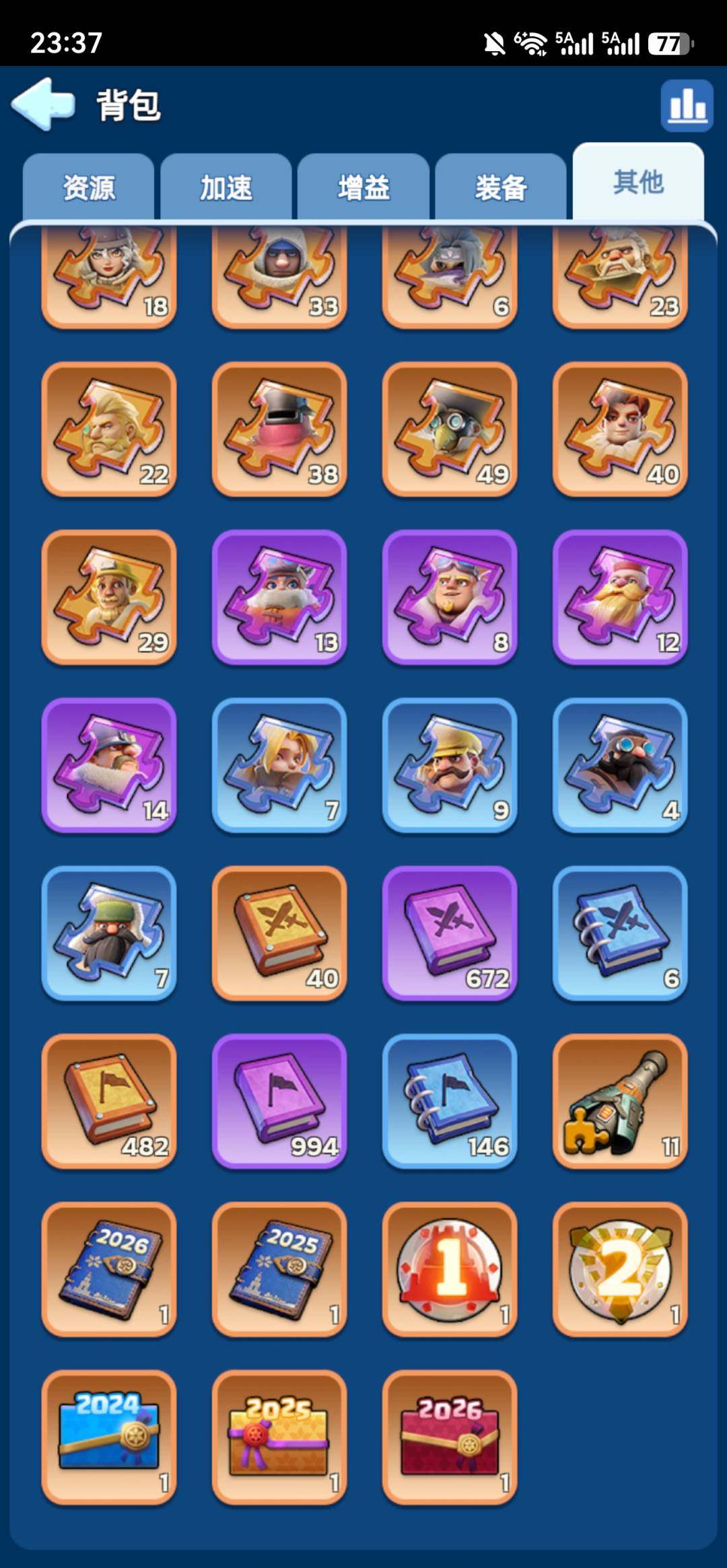The image size is (727, 1568).
Task: Switch to the 加速 tab
Action: pyautogui.click(x=226, y=187)
